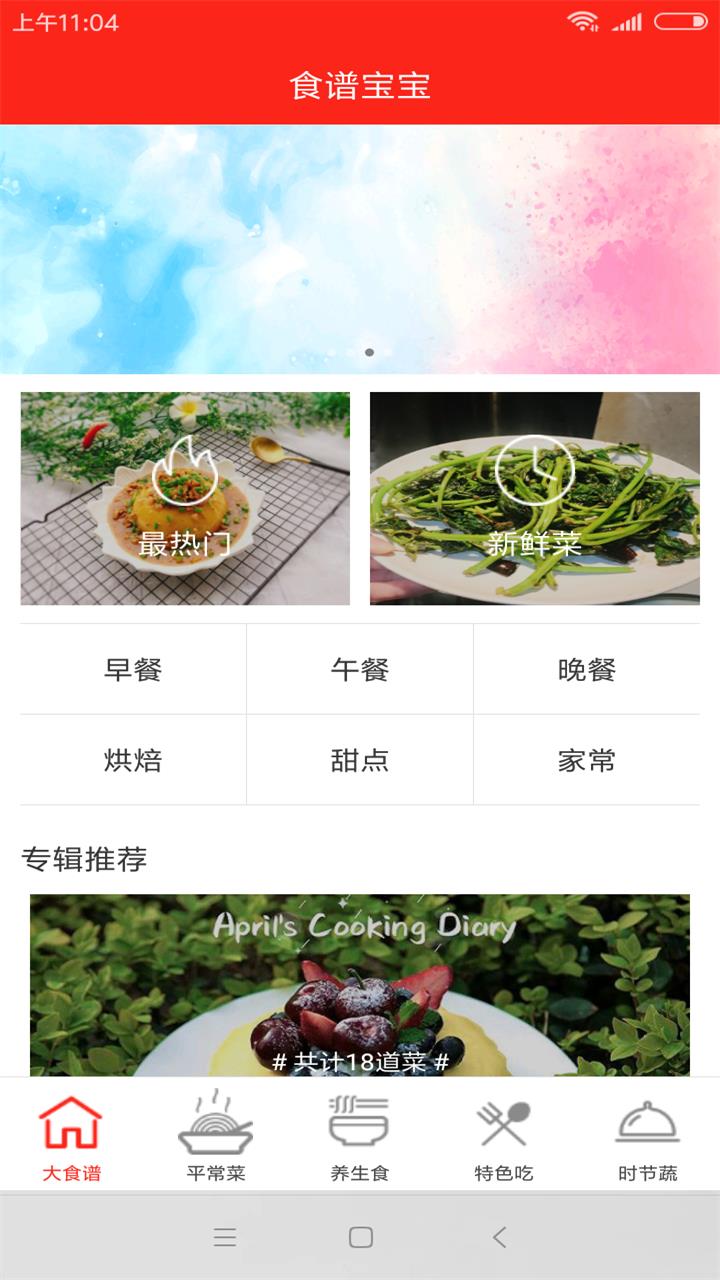Go back with the system back button
Screen dimensions: 720x1280
pos(499,1237)
